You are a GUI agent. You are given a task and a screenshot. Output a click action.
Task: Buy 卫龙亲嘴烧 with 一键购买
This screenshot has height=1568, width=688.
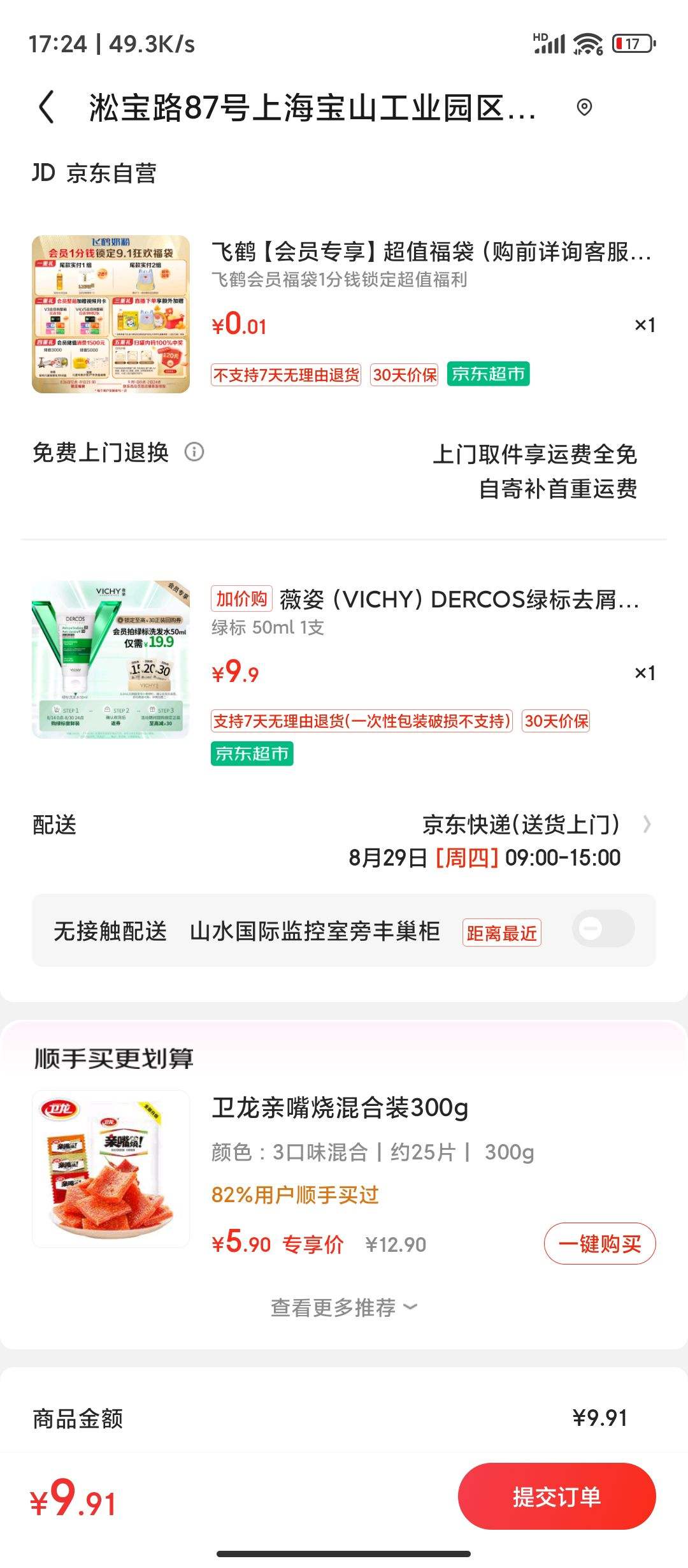coord(599,1243)
